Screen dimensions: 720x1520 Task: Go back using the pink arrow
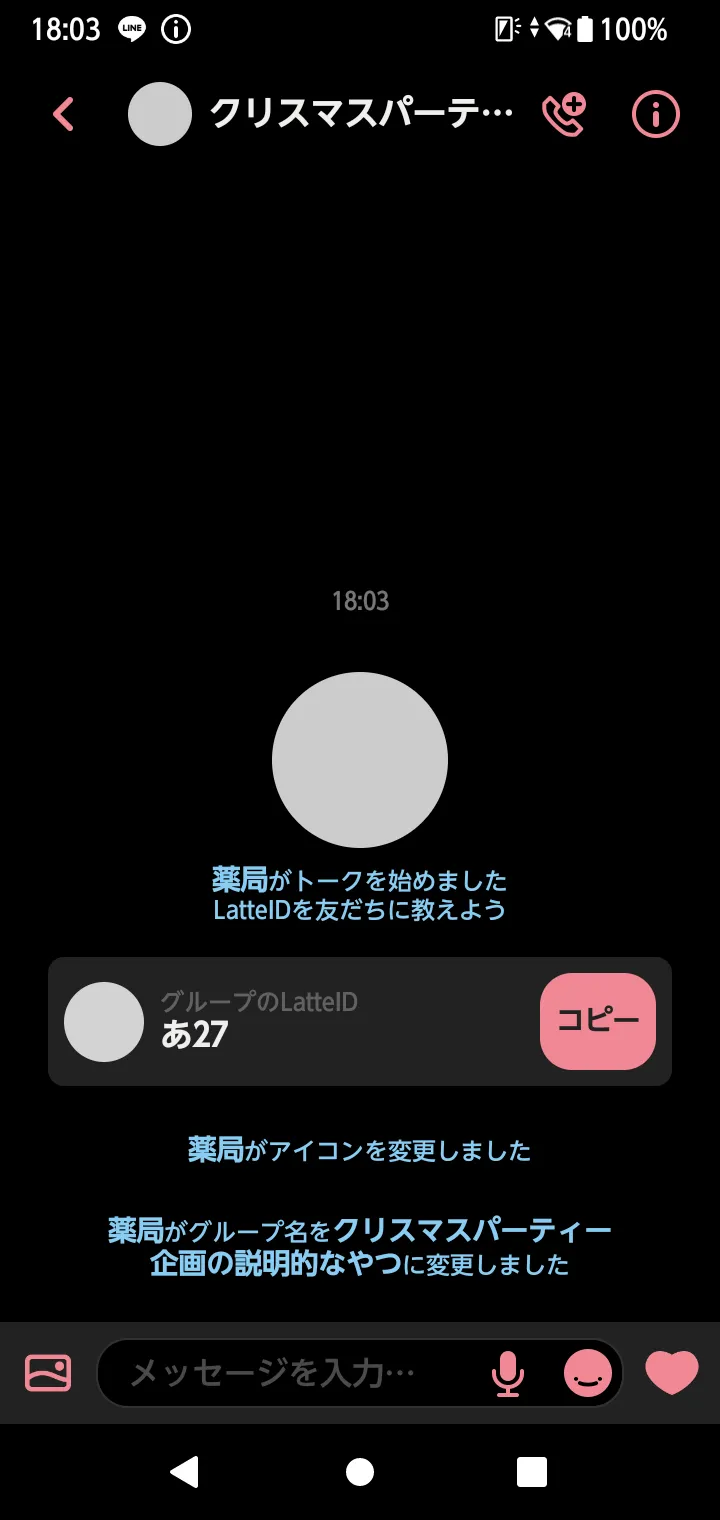coord(64,114)
